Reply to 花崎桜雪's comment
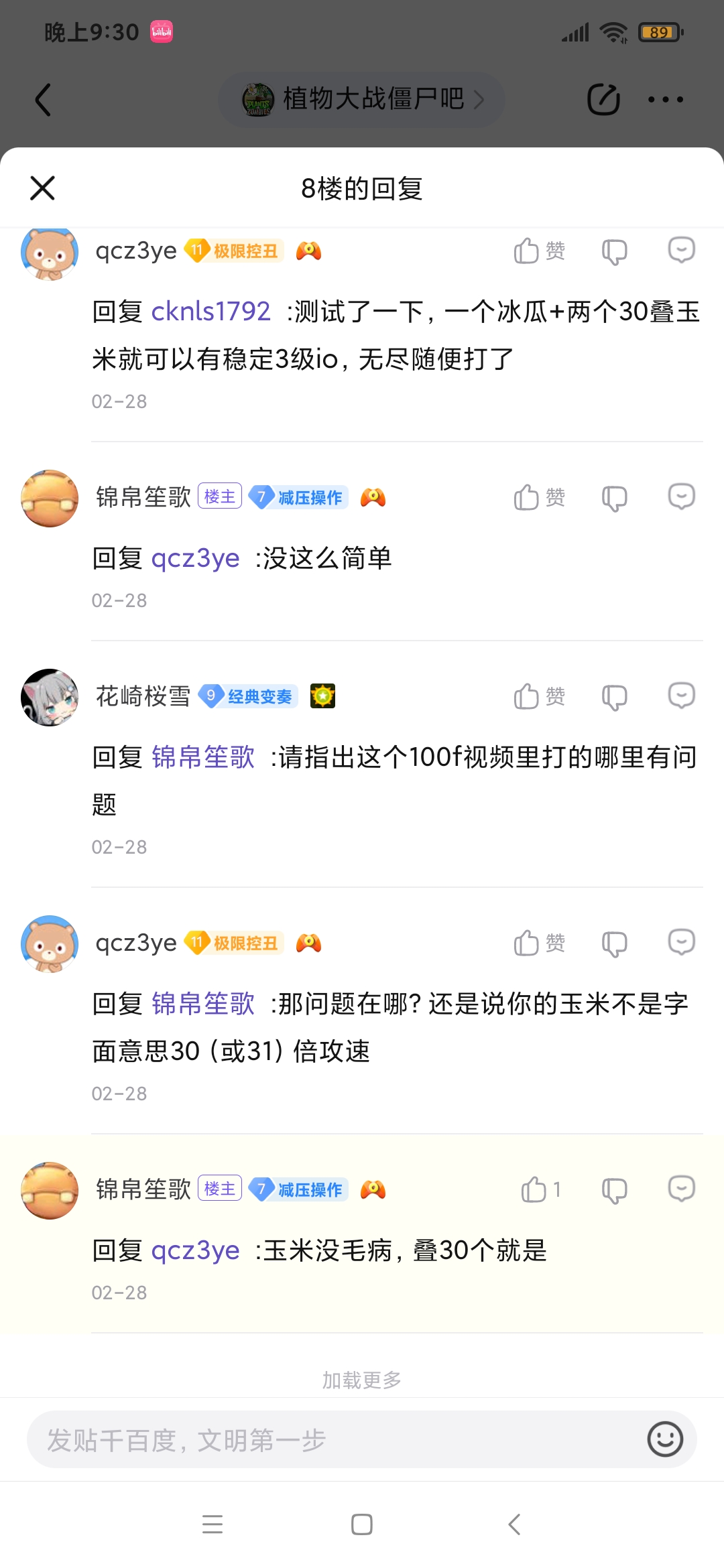Screen dimensions: 724x1568 coord(681,696)
